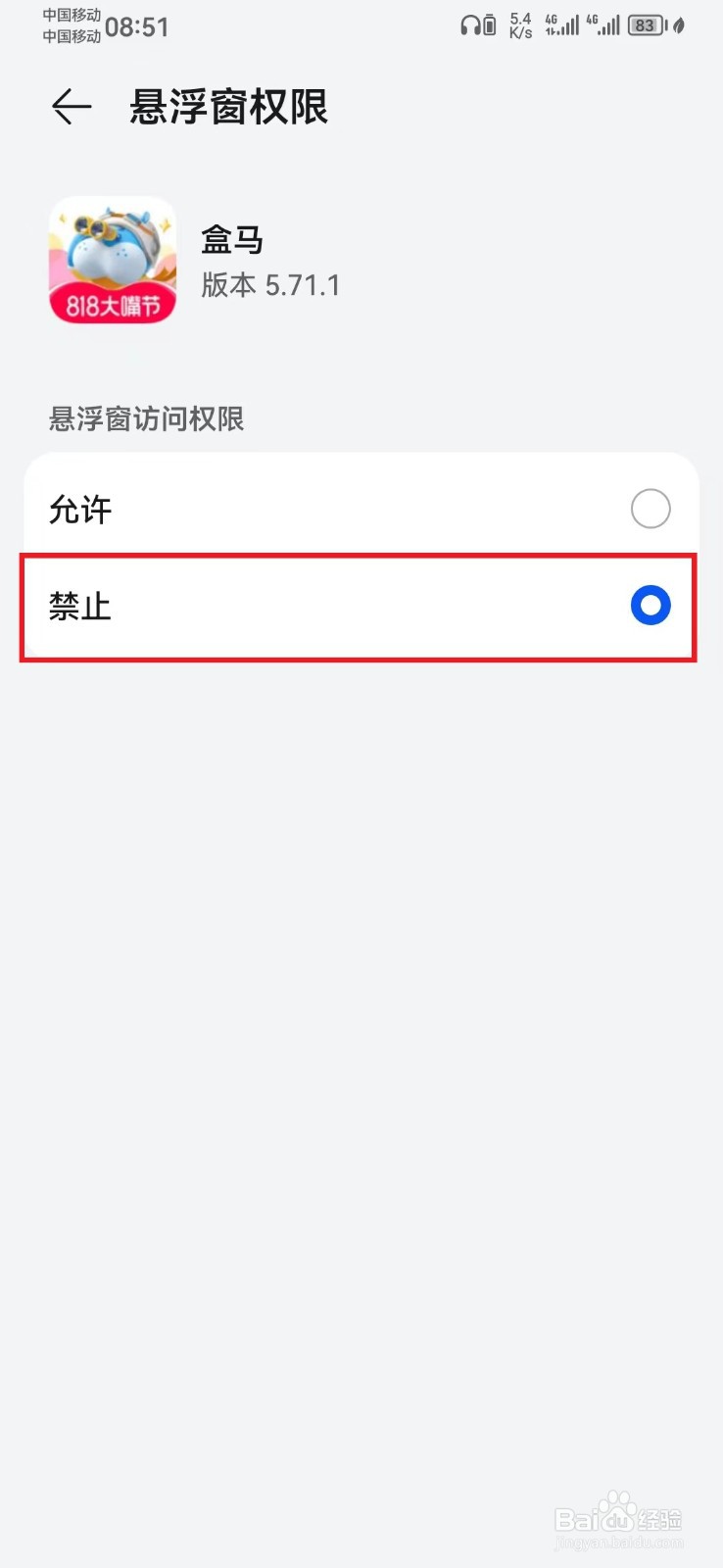Select the 允许 (Allow) radio button
The height and width of the screenshot is (1568, 723).
point(651,509)
